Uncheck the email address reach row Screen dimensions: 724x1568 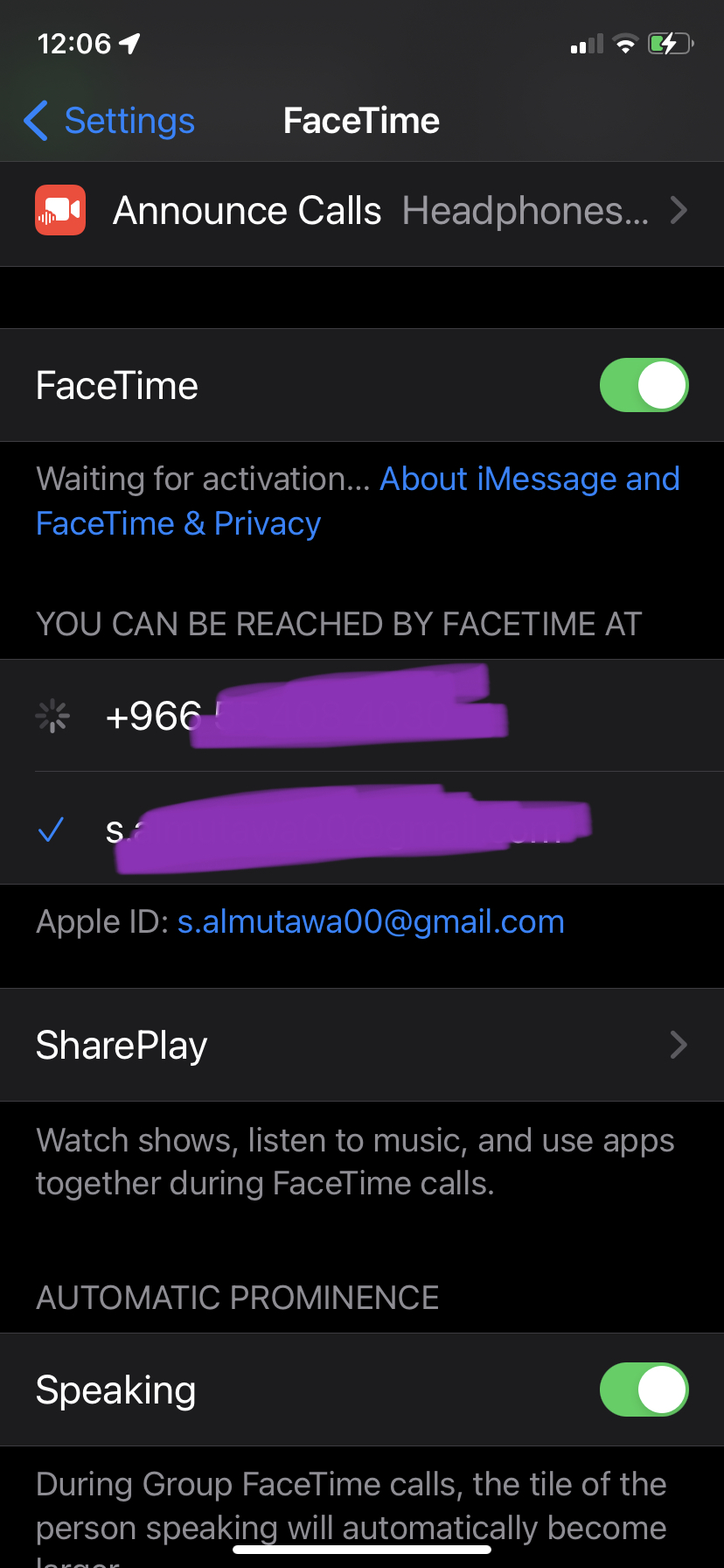362,828
